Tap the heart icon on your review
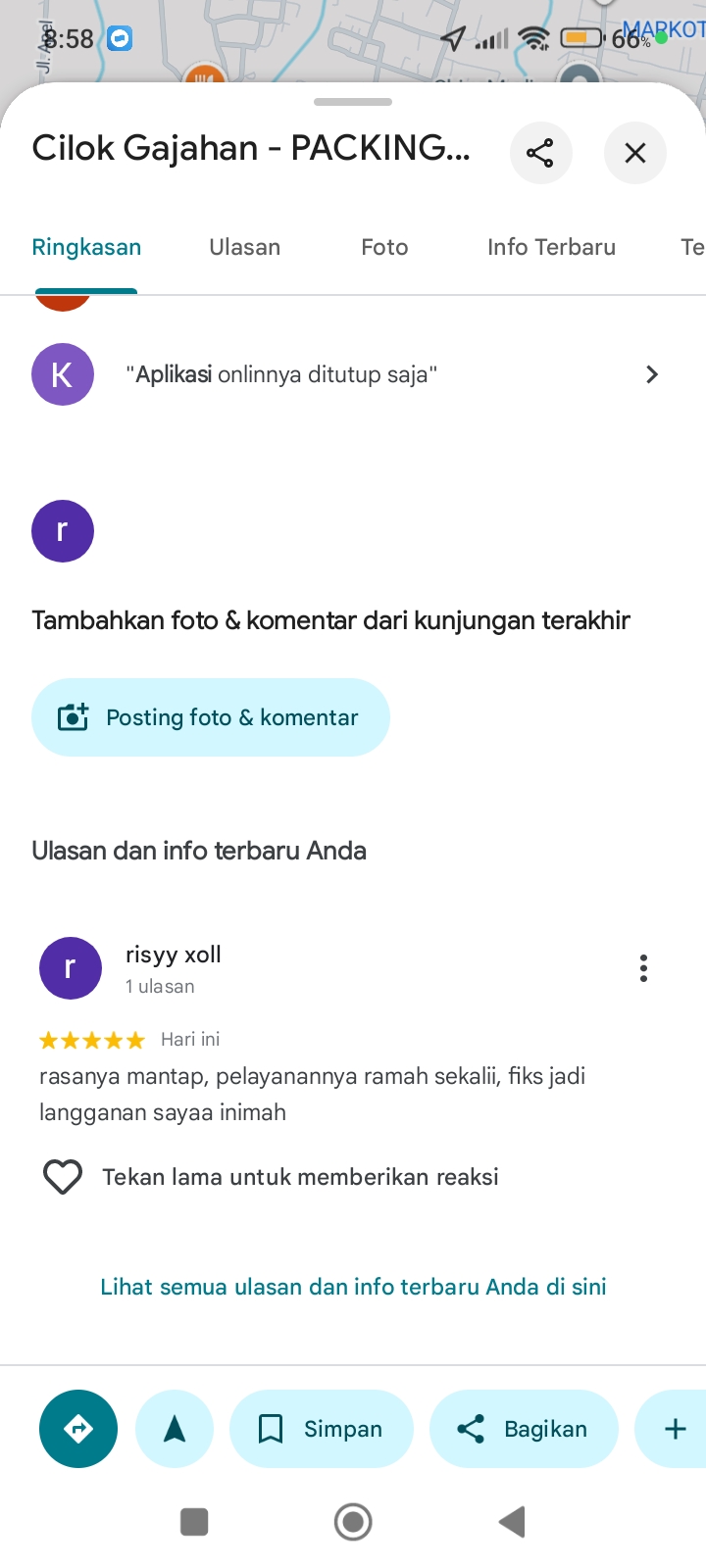706x1568 pixels. (x=63, y=1177)
